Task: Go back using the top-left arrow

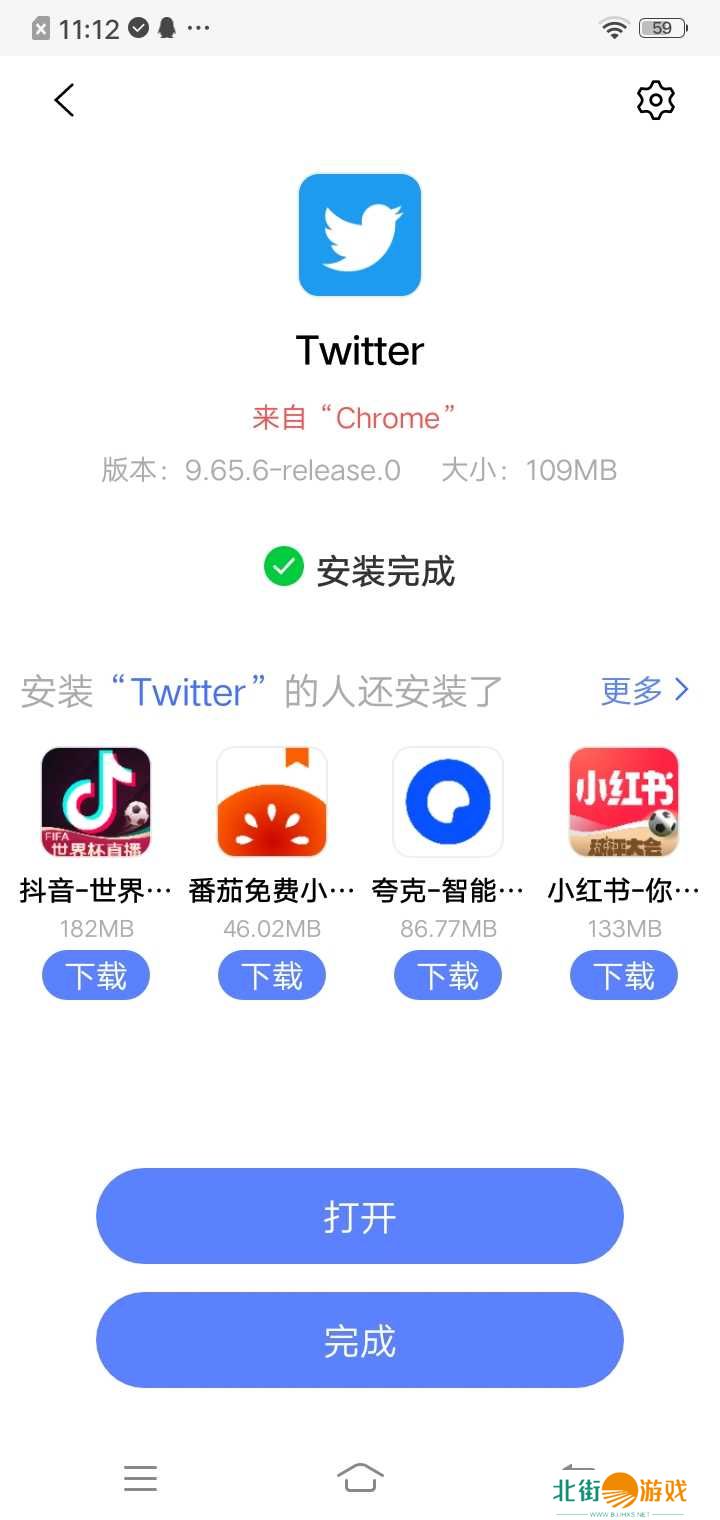Action: click(x=65, y=100)
